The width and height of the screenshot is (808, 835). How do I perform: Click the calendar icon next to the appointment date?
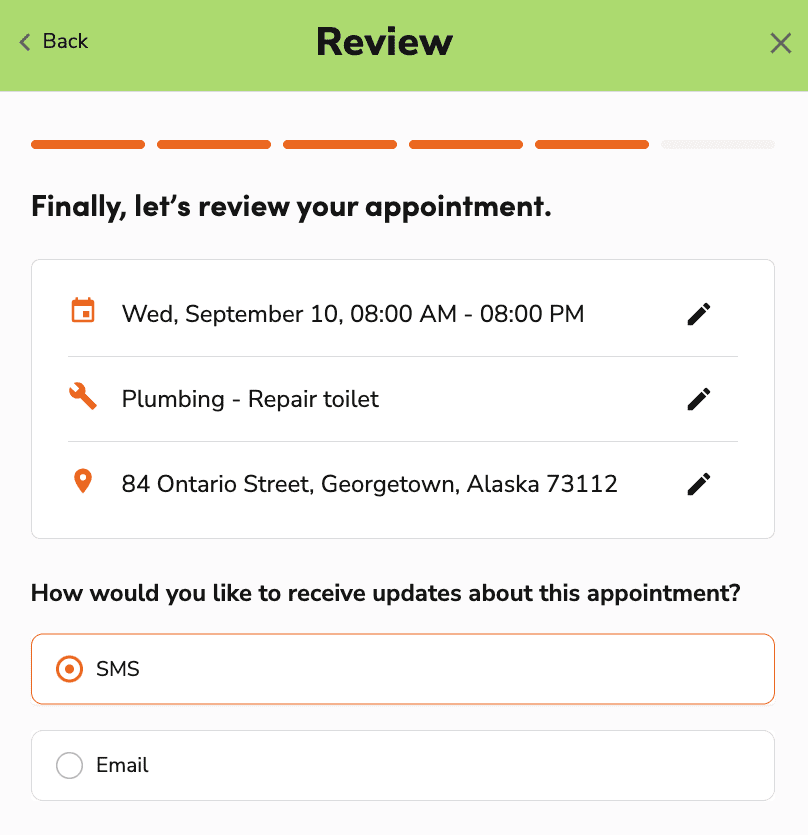pos(84,312)
